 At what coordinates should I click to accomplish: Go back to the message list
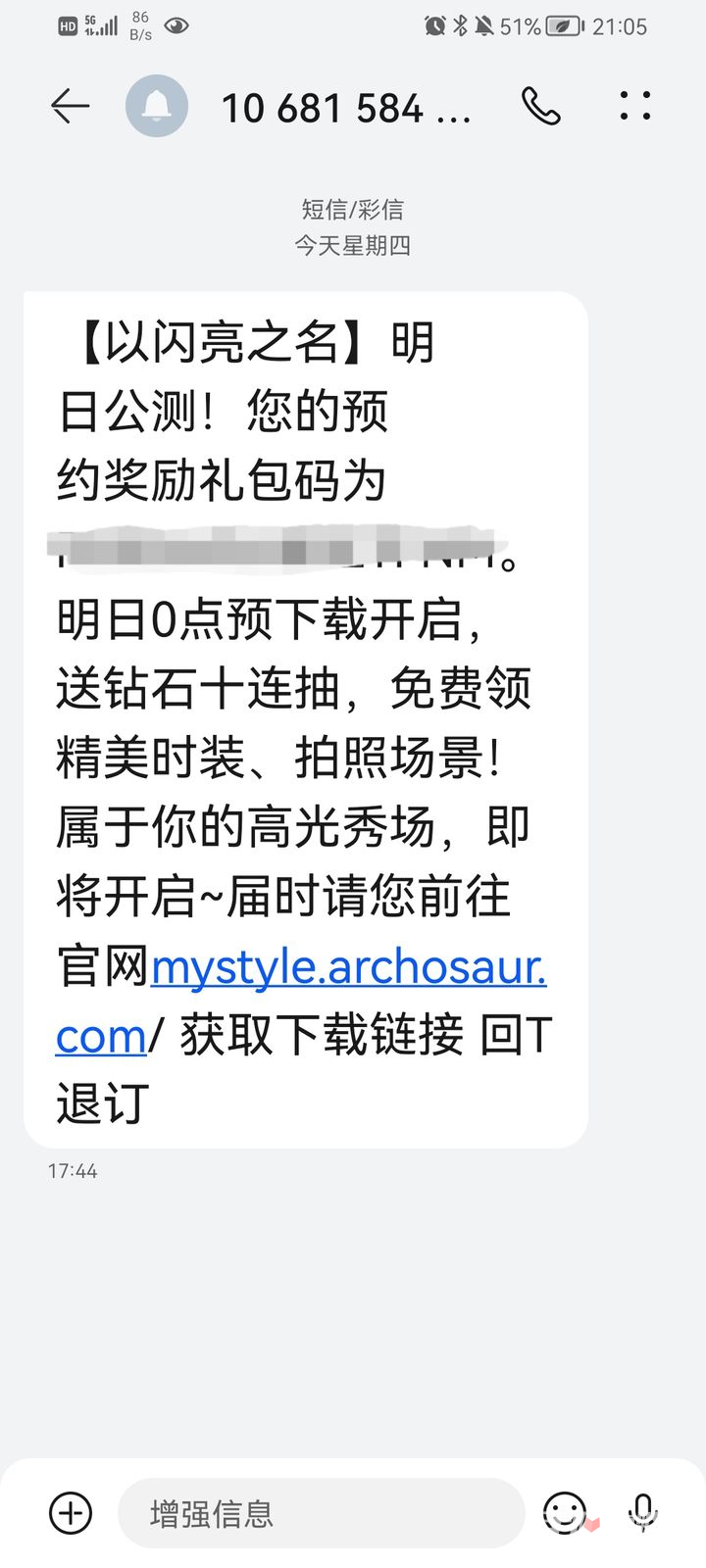pyautogui.click(x=70, y=106)
